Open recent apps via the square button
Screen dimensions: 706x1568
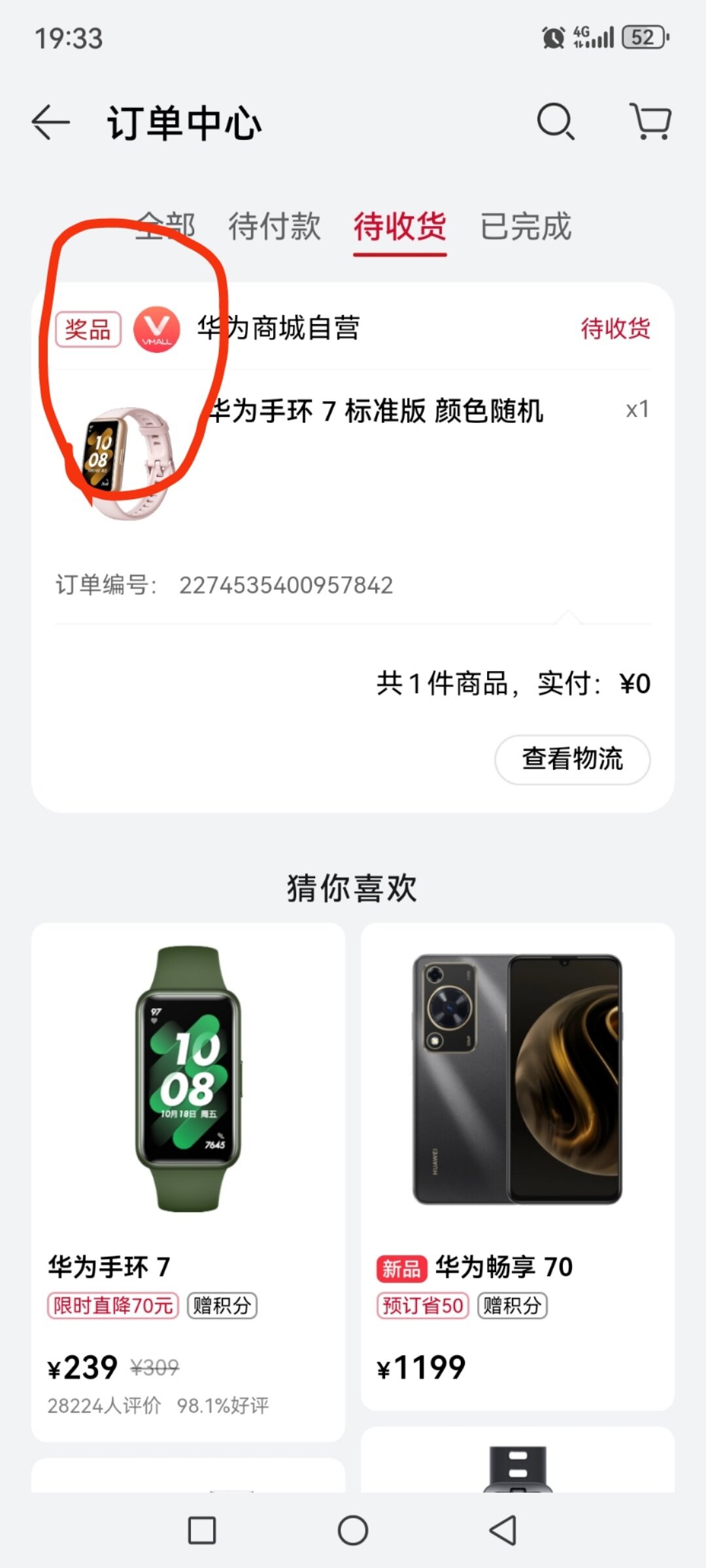pos(202,1530)
